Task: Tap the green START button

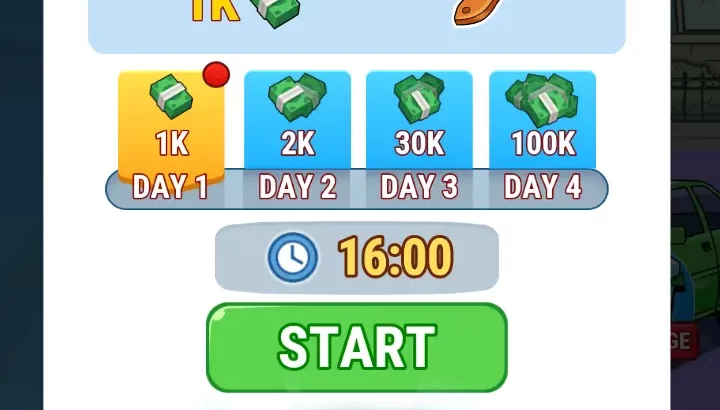Action: tap(356, 347)
